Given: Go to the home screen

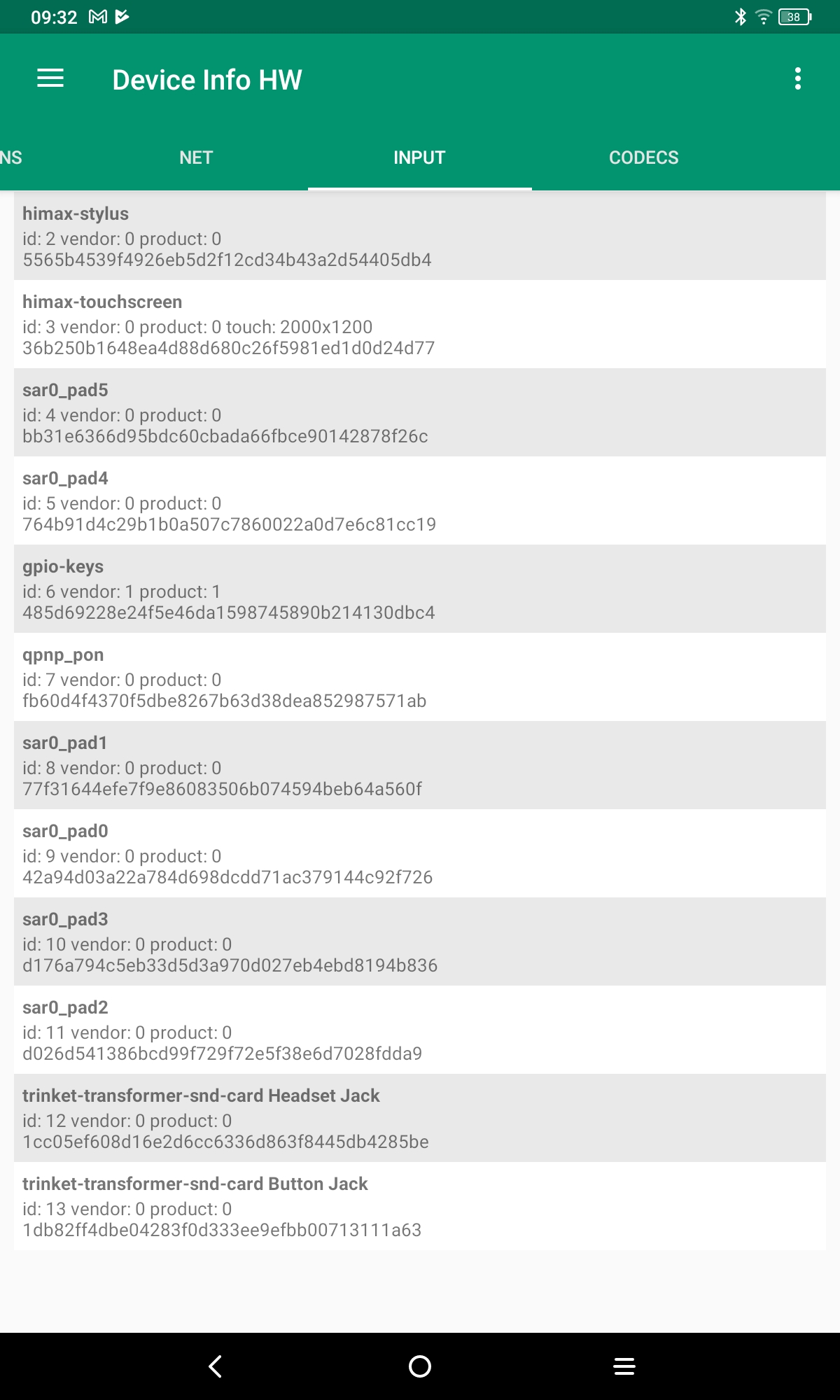Looking at the screenshot, I should coord(420,1366).
